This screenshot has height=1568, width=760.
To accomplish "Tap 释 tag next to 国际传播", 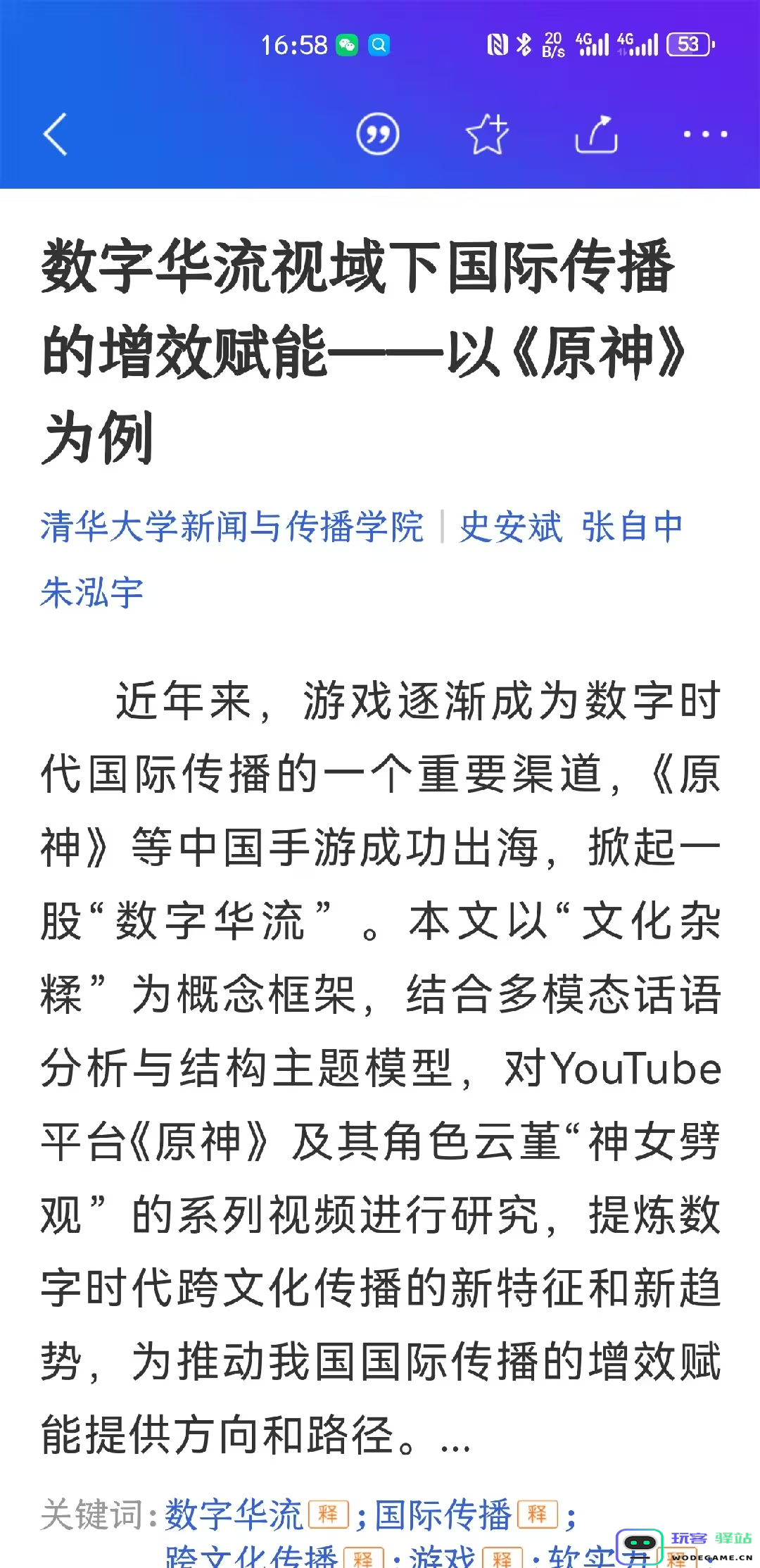I will pos(538,1514).
